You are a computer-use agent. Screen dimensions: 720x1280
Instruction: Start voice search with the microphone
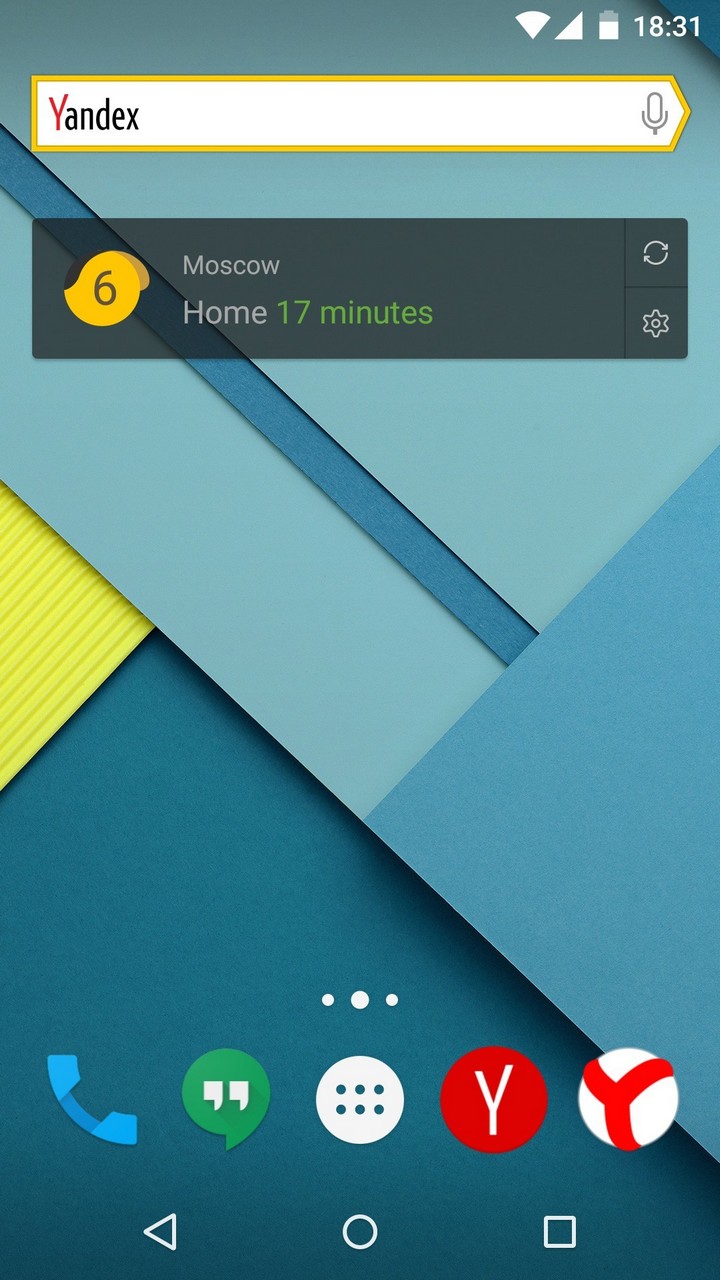tap(654, 114)
